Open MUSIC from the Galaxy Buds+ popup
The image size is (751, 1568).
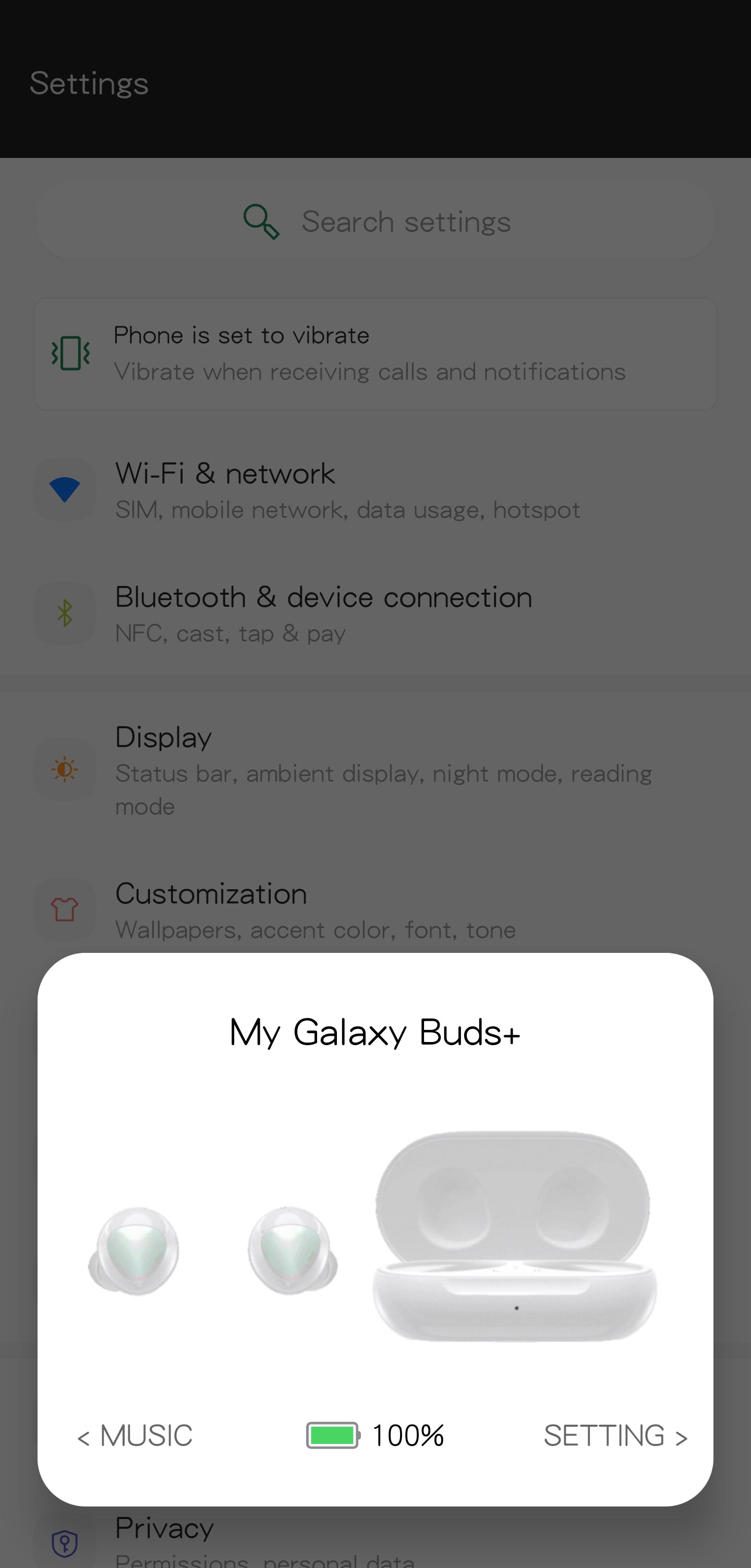tap(135, 1436)
